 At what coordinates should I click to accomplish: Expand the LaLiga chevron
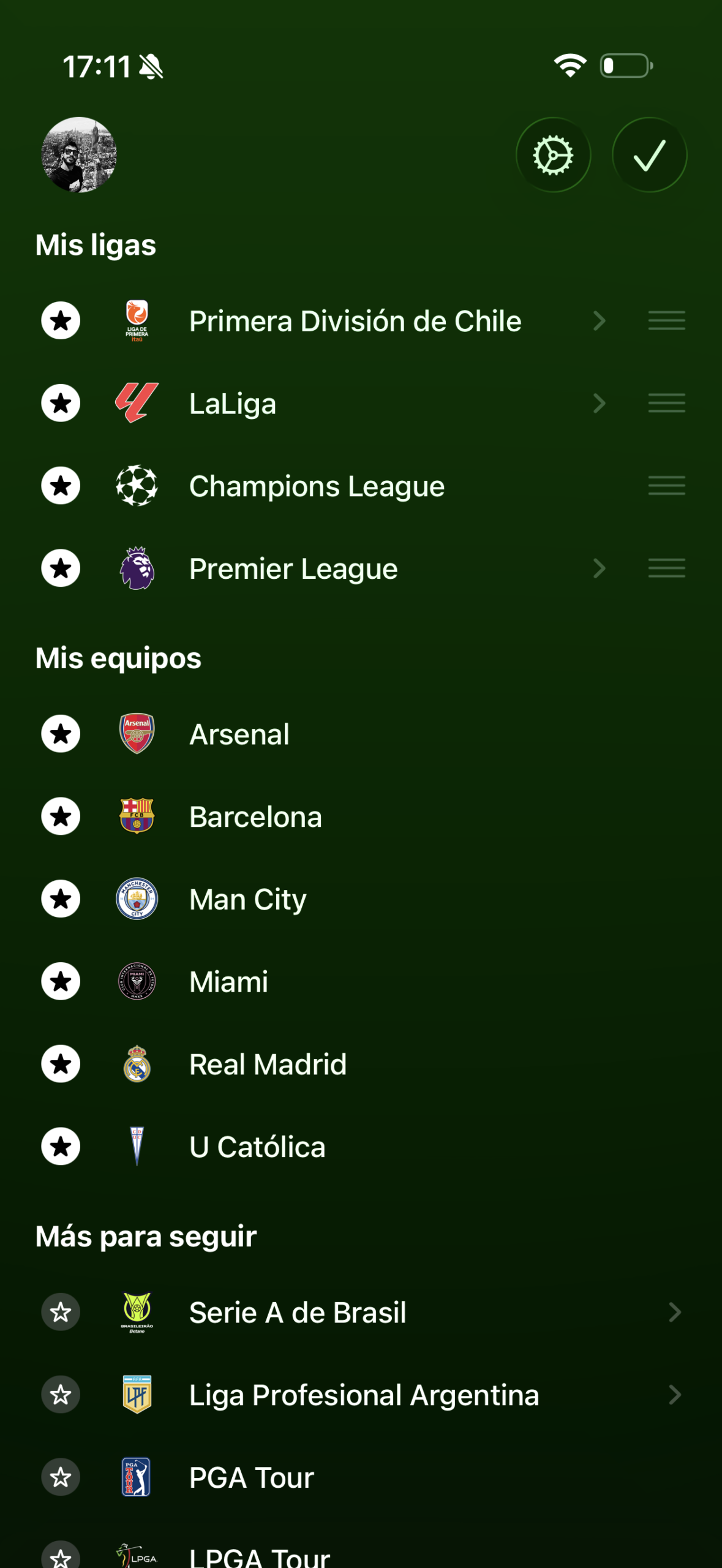tap(599, 403)
